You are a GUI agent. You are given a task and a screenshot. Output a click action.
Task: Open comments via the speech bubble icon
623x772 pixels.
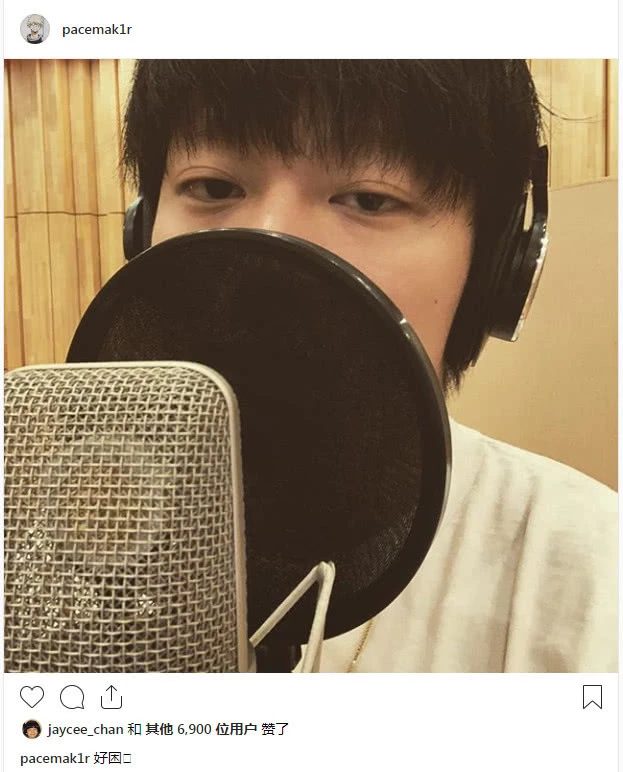pos(72,697)
